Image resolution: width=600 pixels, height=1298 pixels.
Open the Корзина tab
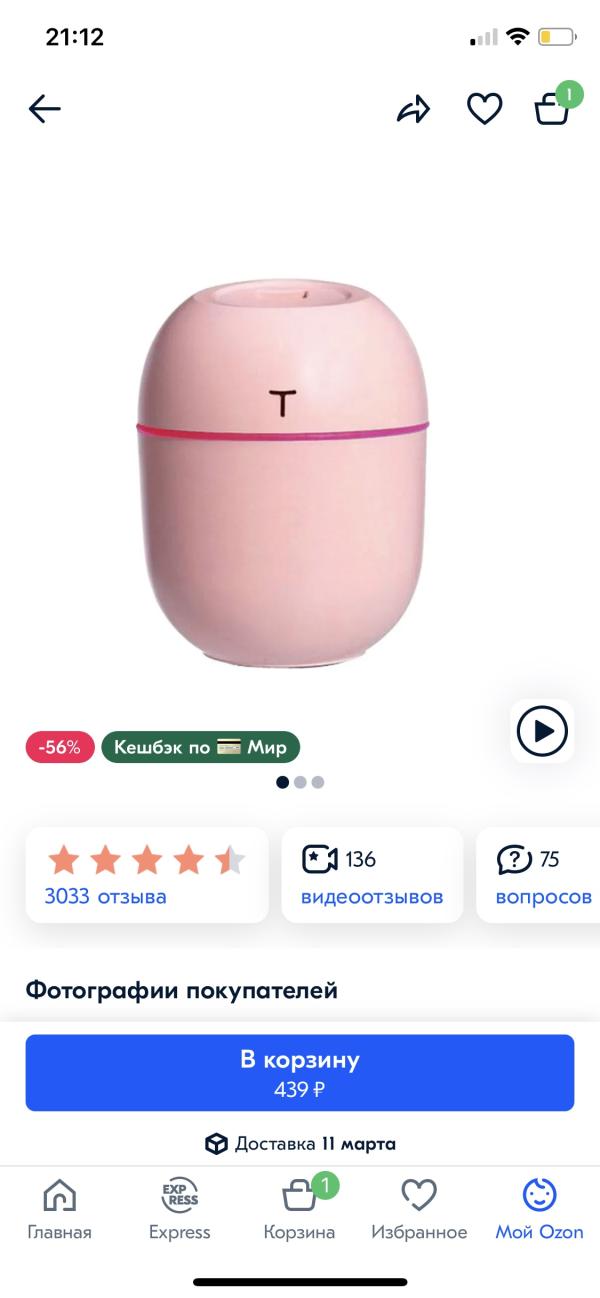[x=299, y=1208]
